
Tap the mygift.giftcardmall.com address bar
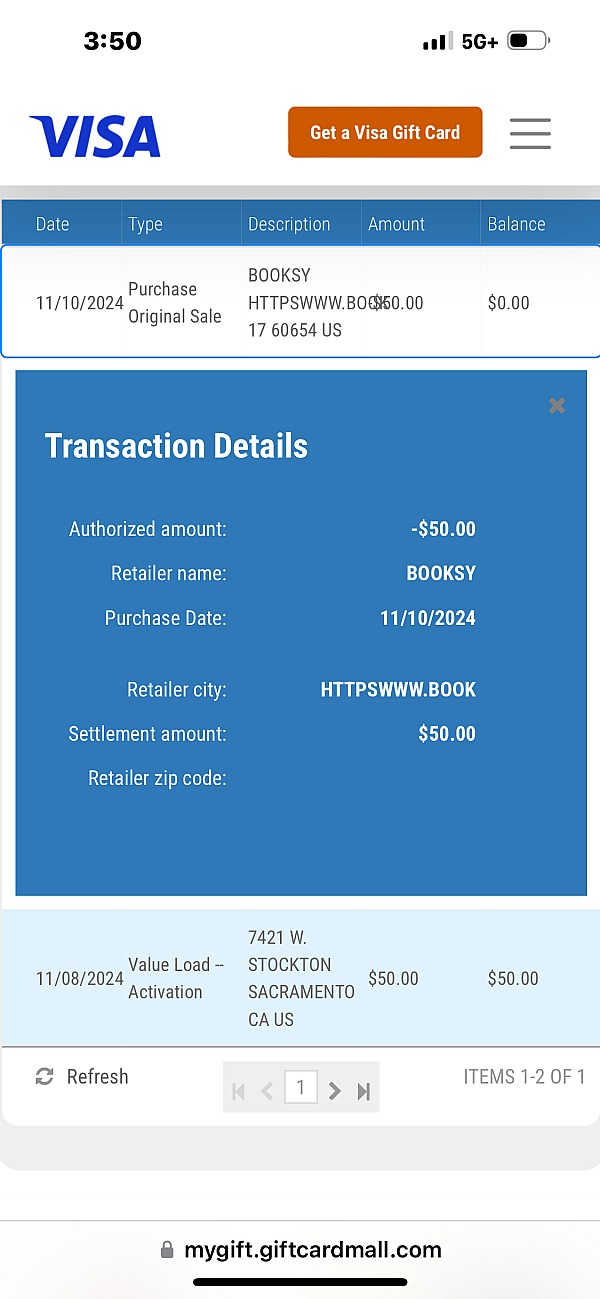[300, 1249]
